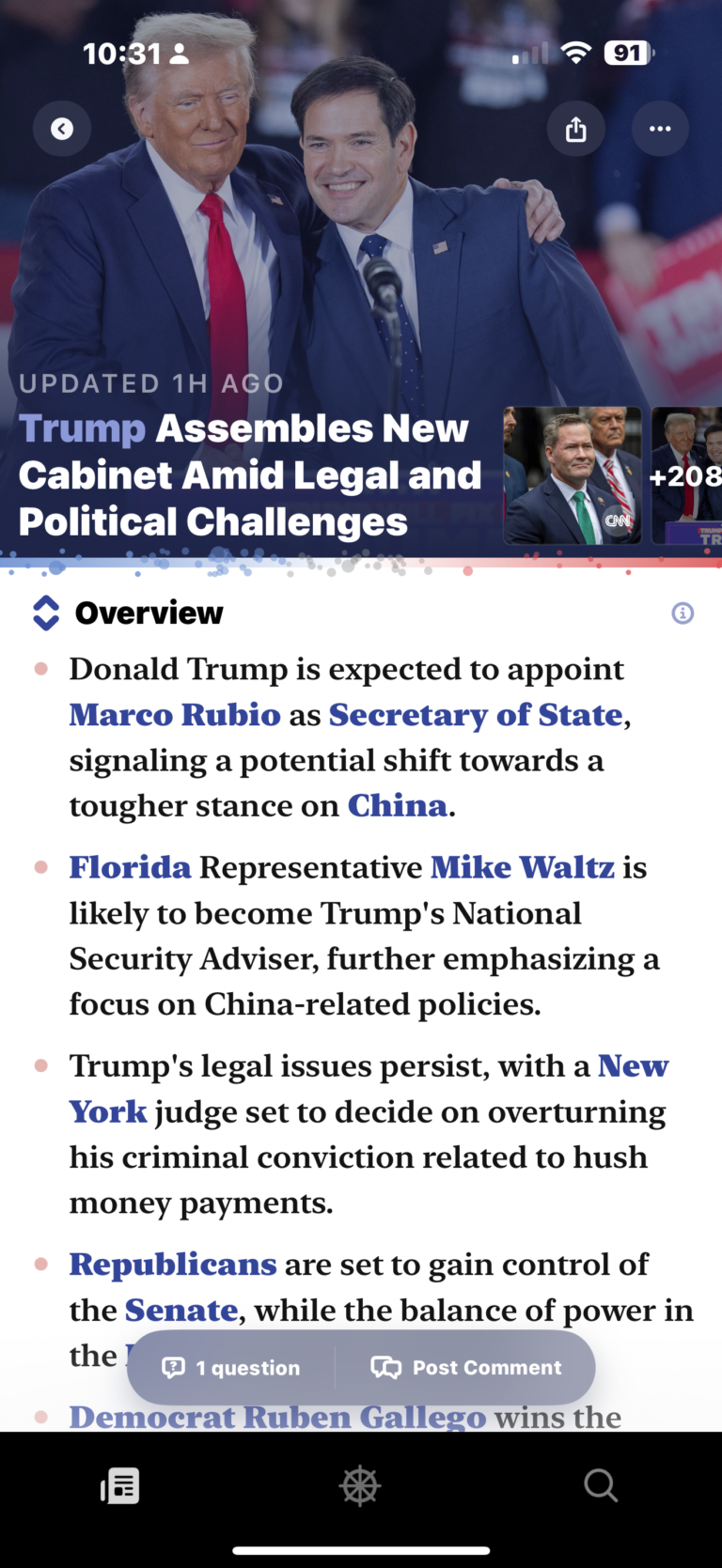This screenshot has width=722, height=1568.
Task: View the 1 question button
Action: pyautogui.click(x=231, y=1368)
